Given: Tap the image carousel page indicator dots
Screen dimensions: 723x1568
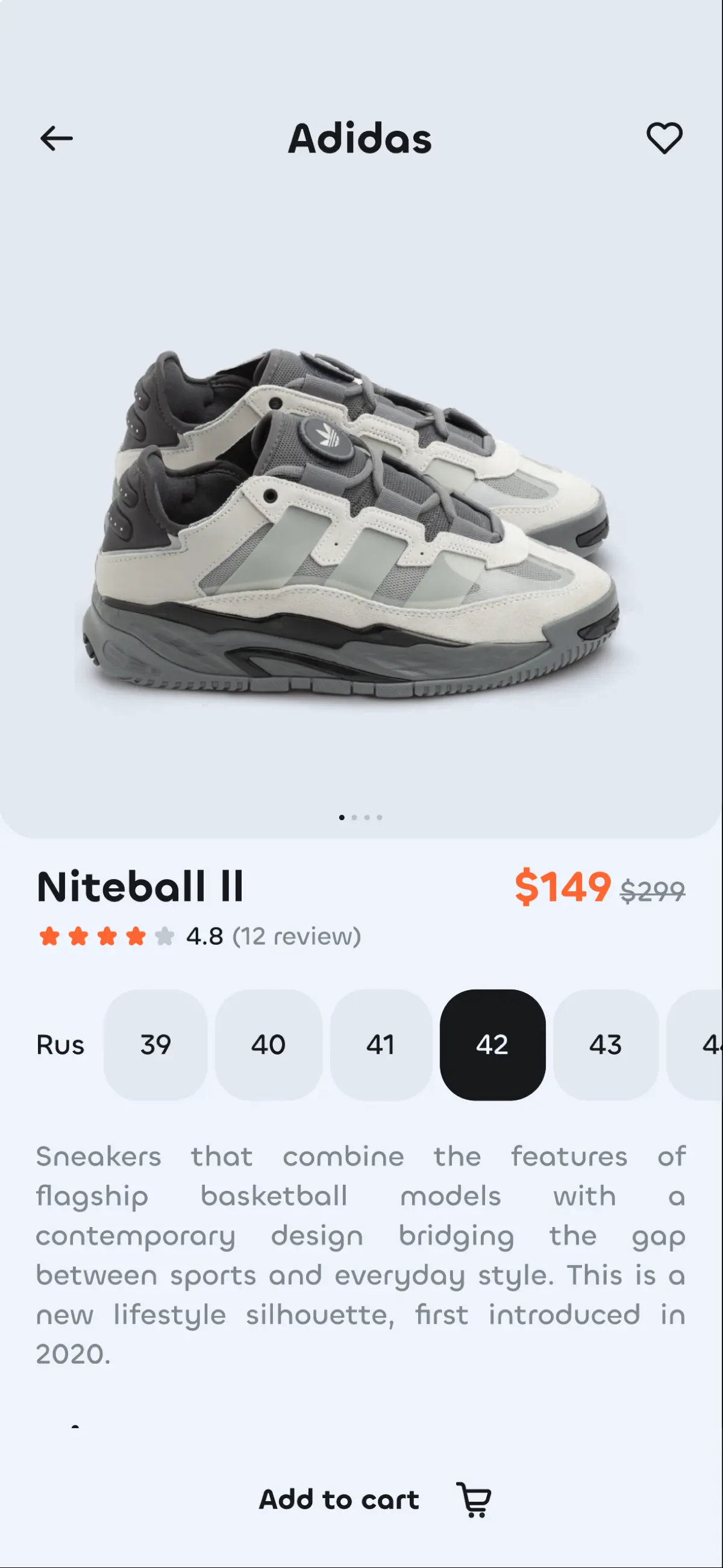Looking at the screenshot, I should pos(360,818).
